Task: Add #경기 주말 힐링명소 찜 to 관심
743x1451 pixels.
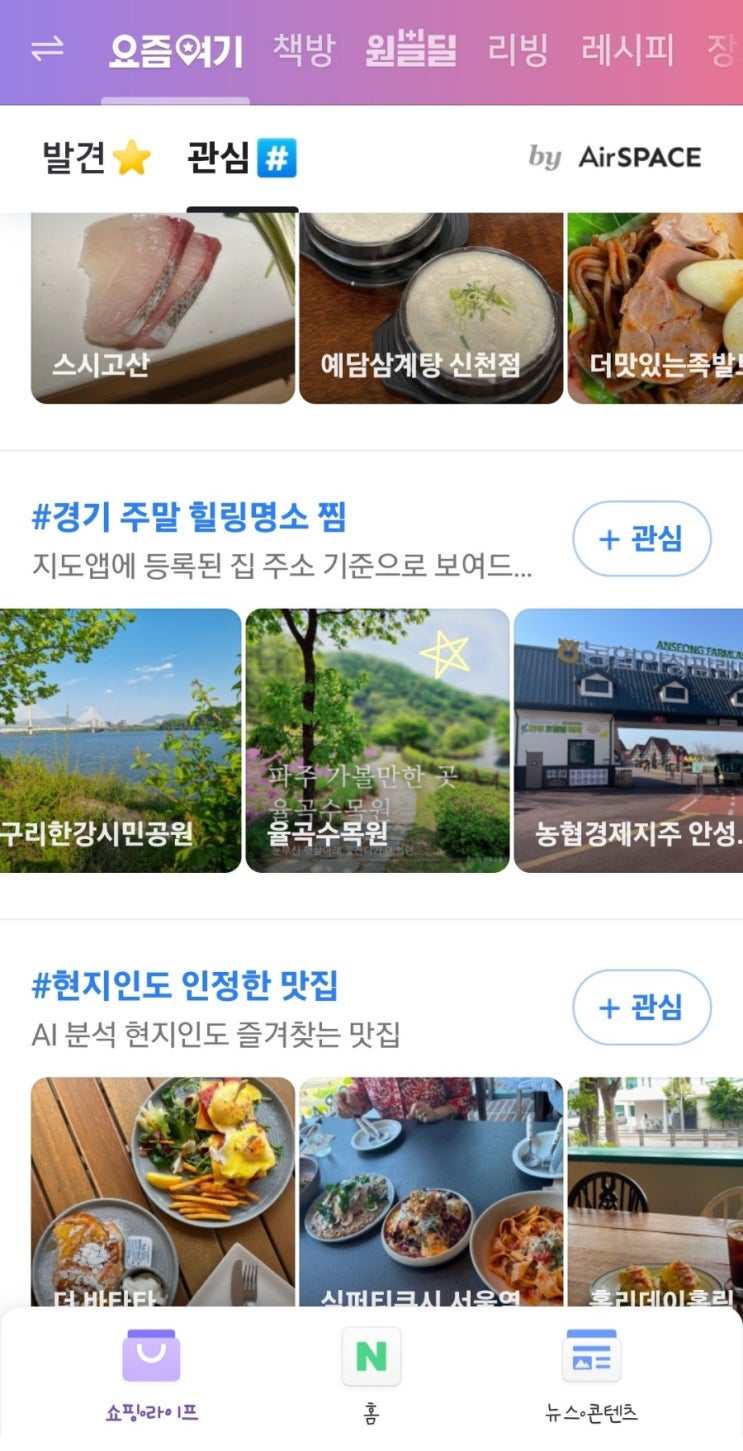Action: (x=641, y=539)
